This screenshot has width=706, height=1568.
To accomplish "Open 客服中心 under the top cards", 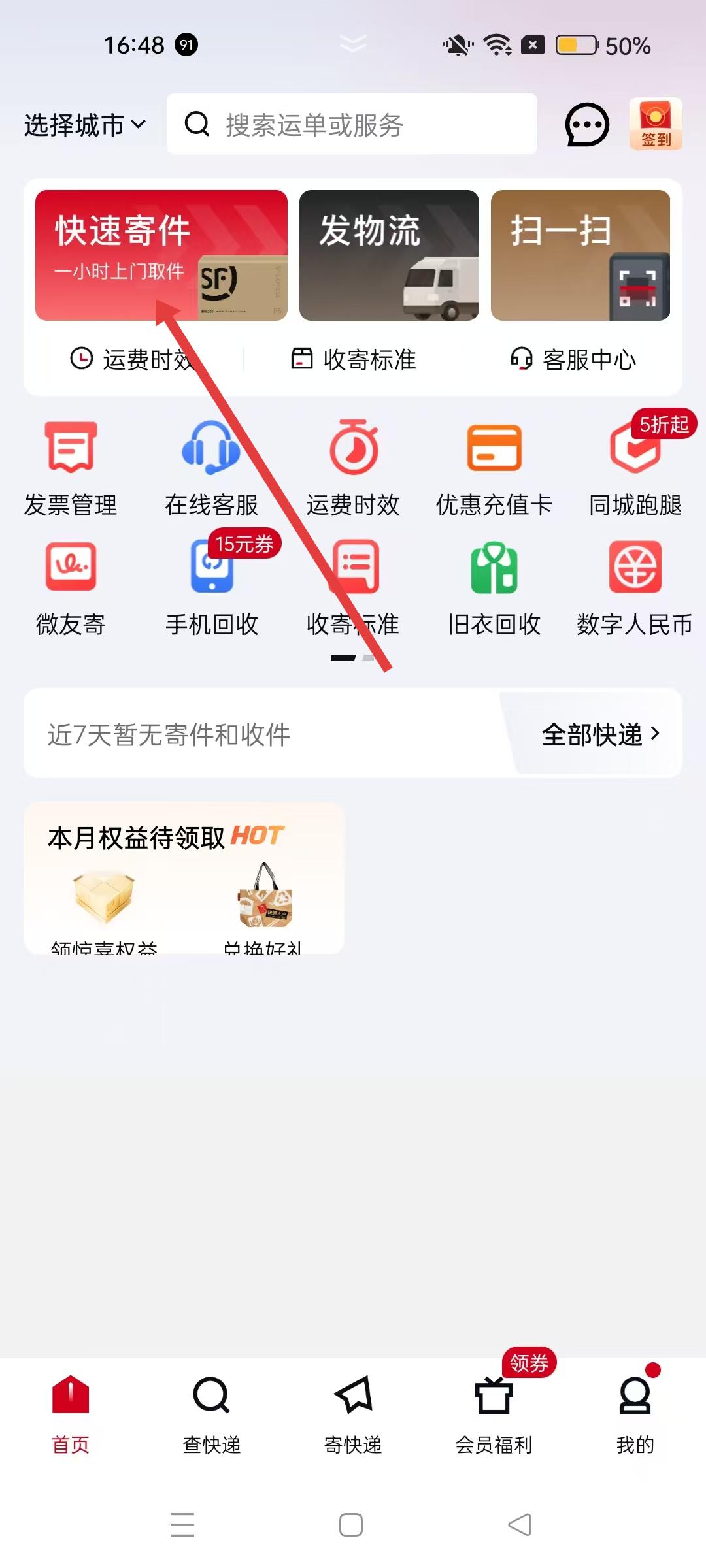I will 573,359.
